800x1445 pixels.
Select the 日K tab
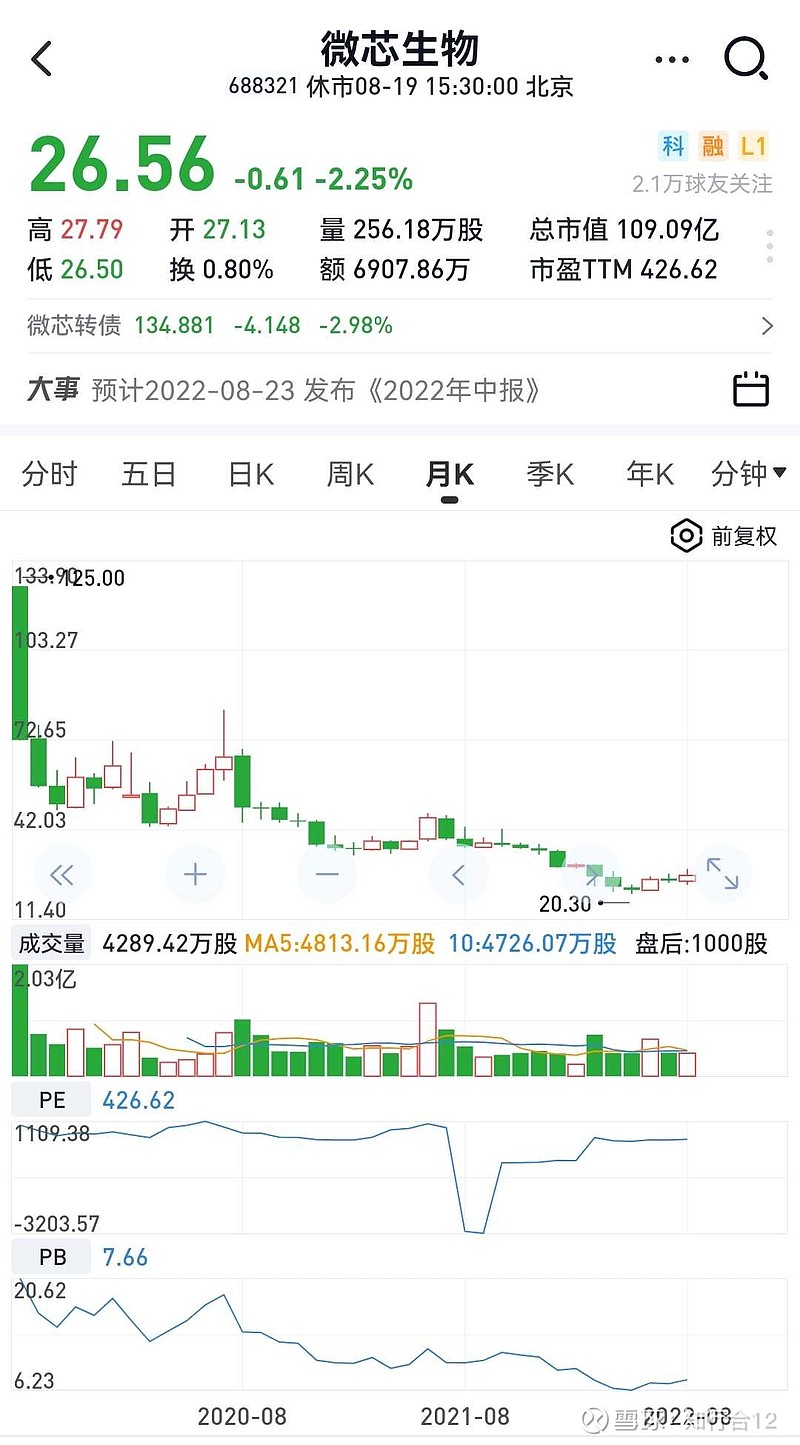coord(250,474)
